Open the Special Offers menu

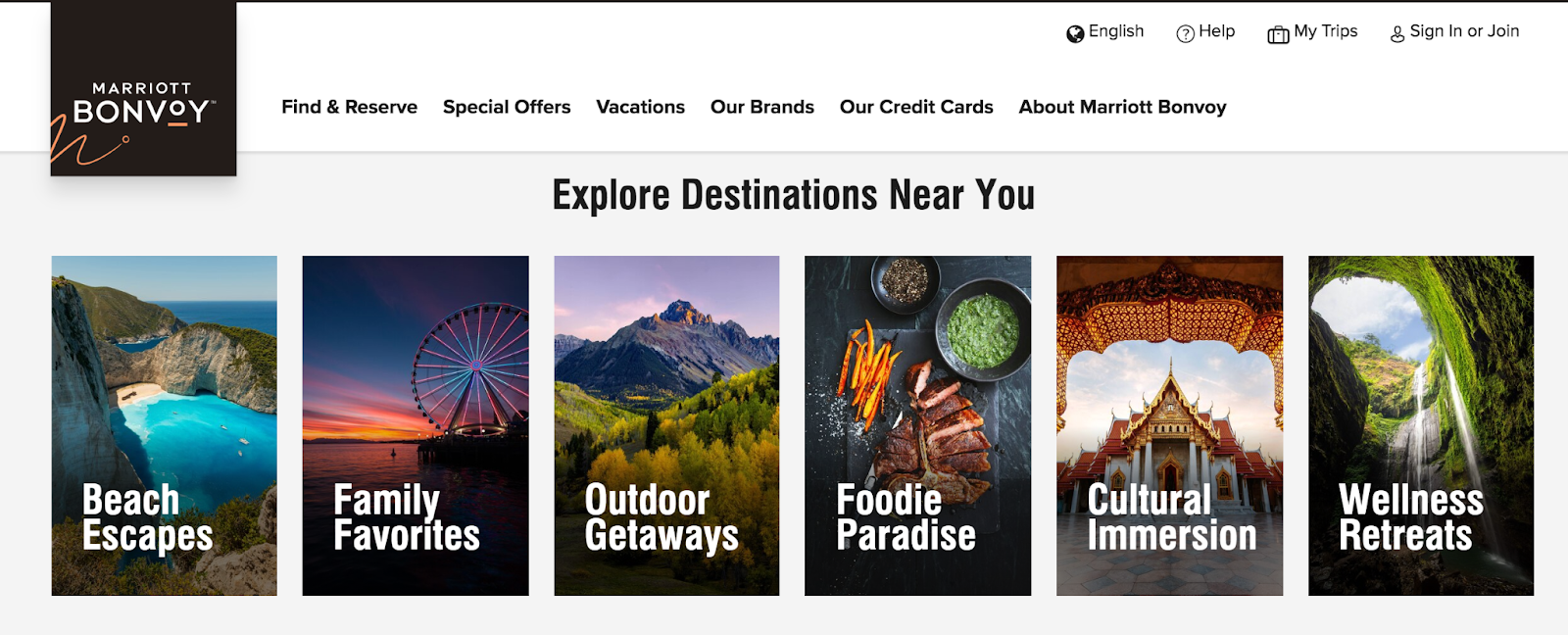506,107
